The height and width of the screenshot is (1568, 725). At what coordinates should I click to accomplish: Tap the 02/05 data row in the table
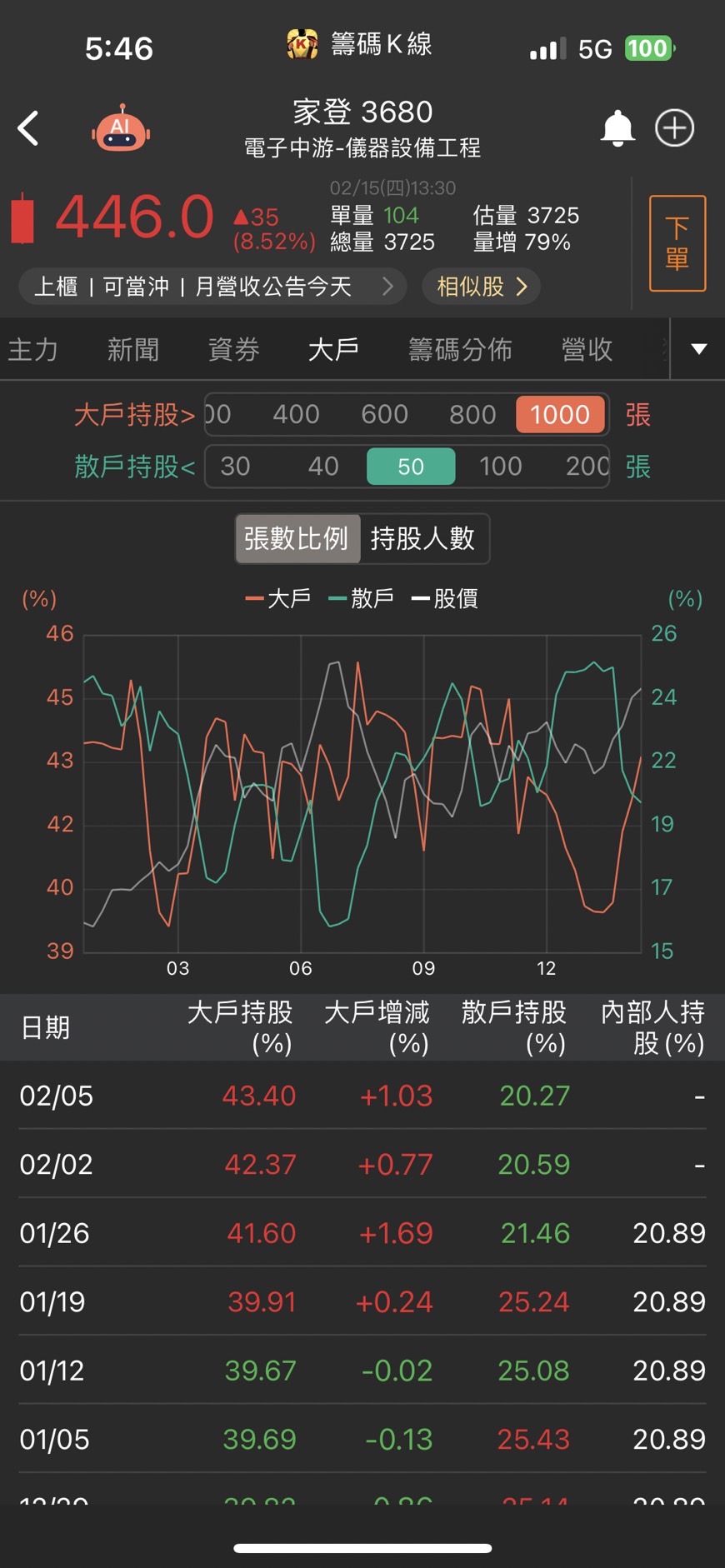pyautogui.click(x=362, y=1096)
